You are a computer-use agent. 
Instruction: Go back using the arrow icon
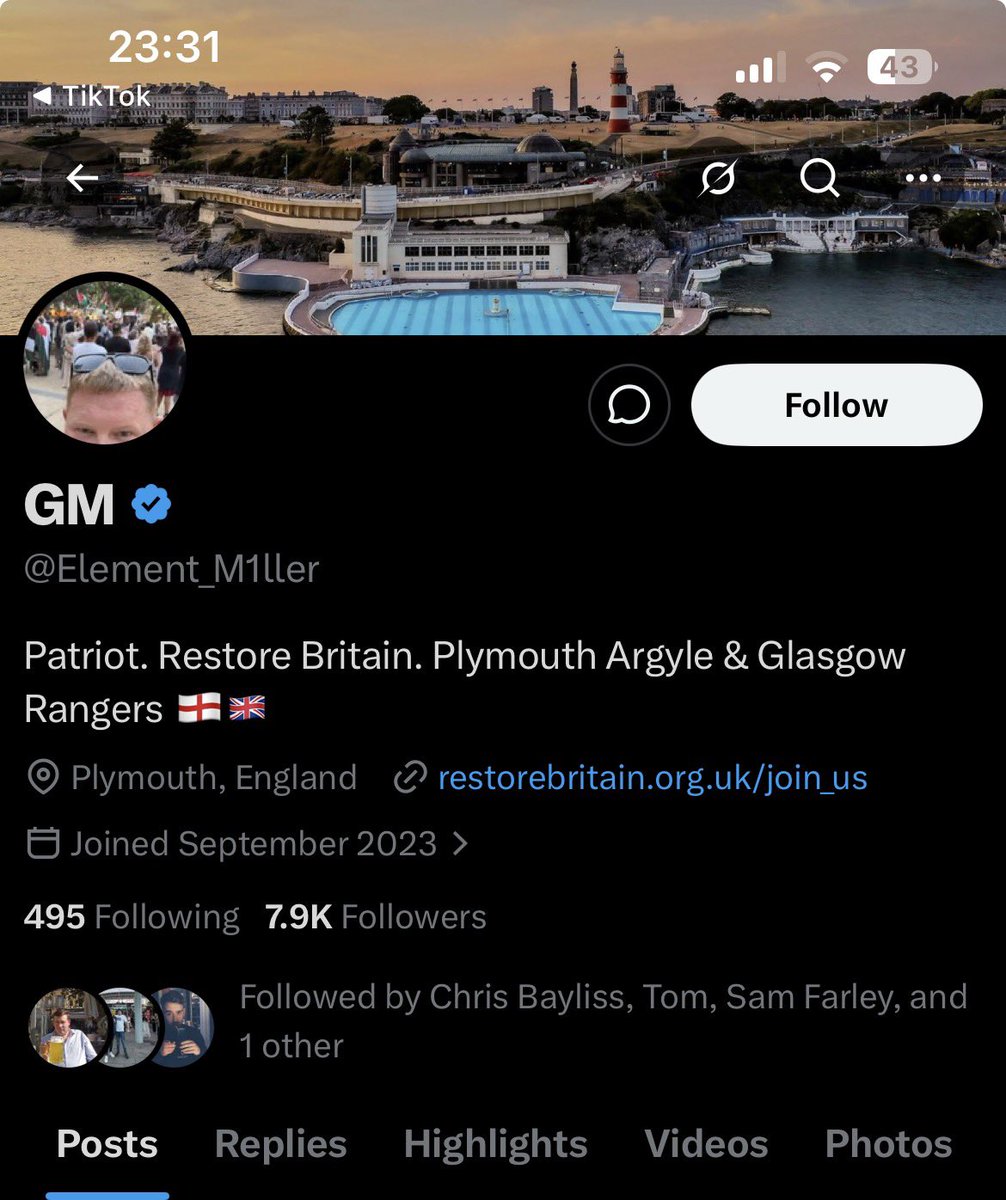click(x=82, y=179)
